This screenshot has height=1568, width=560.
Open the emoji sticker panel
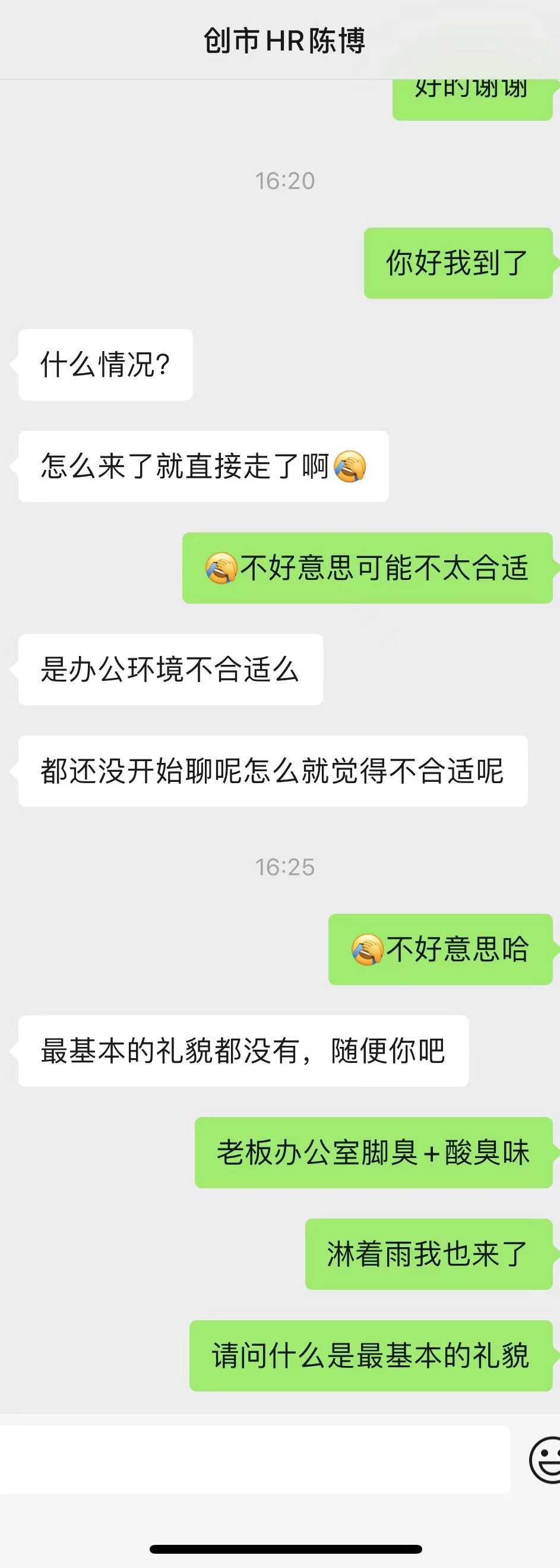546,1460
